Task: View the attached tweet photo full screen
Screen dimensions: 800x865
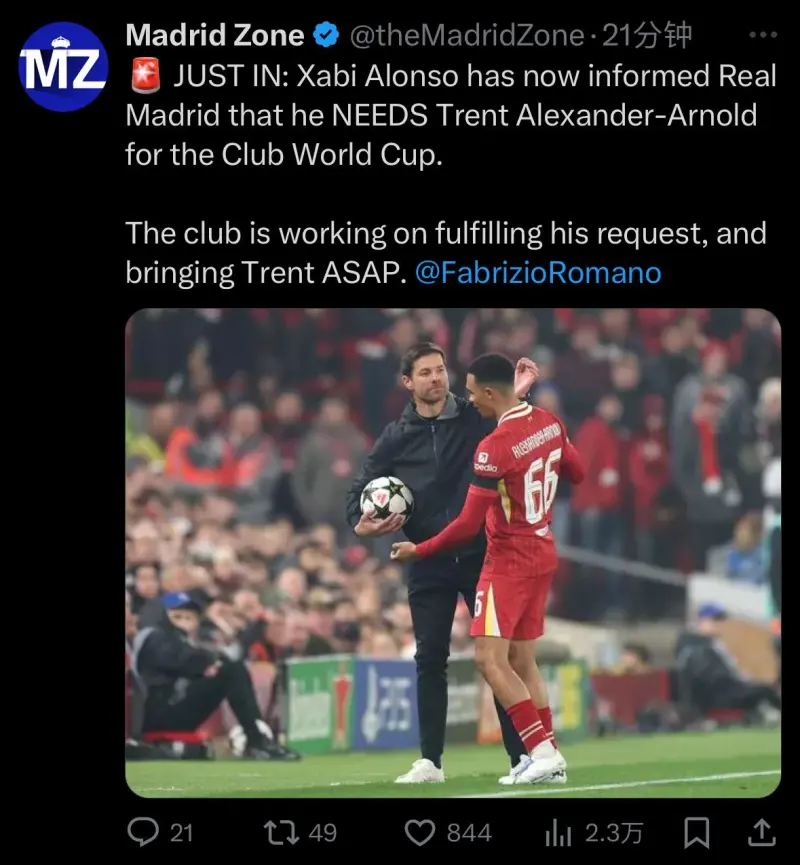Action: pyautogui.click(x=452, y=552)
